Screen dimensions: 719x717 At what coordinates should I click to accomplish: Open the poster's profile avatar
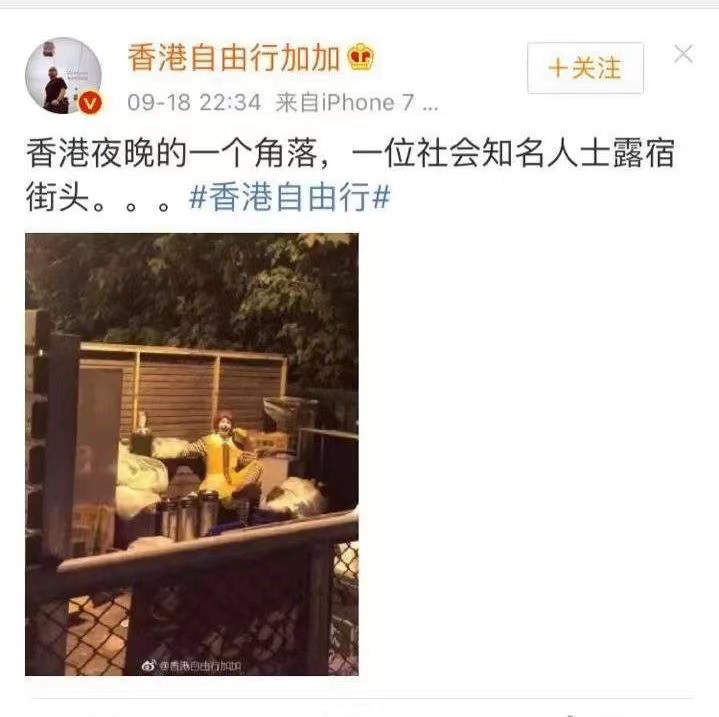click(x=63, y=76)
